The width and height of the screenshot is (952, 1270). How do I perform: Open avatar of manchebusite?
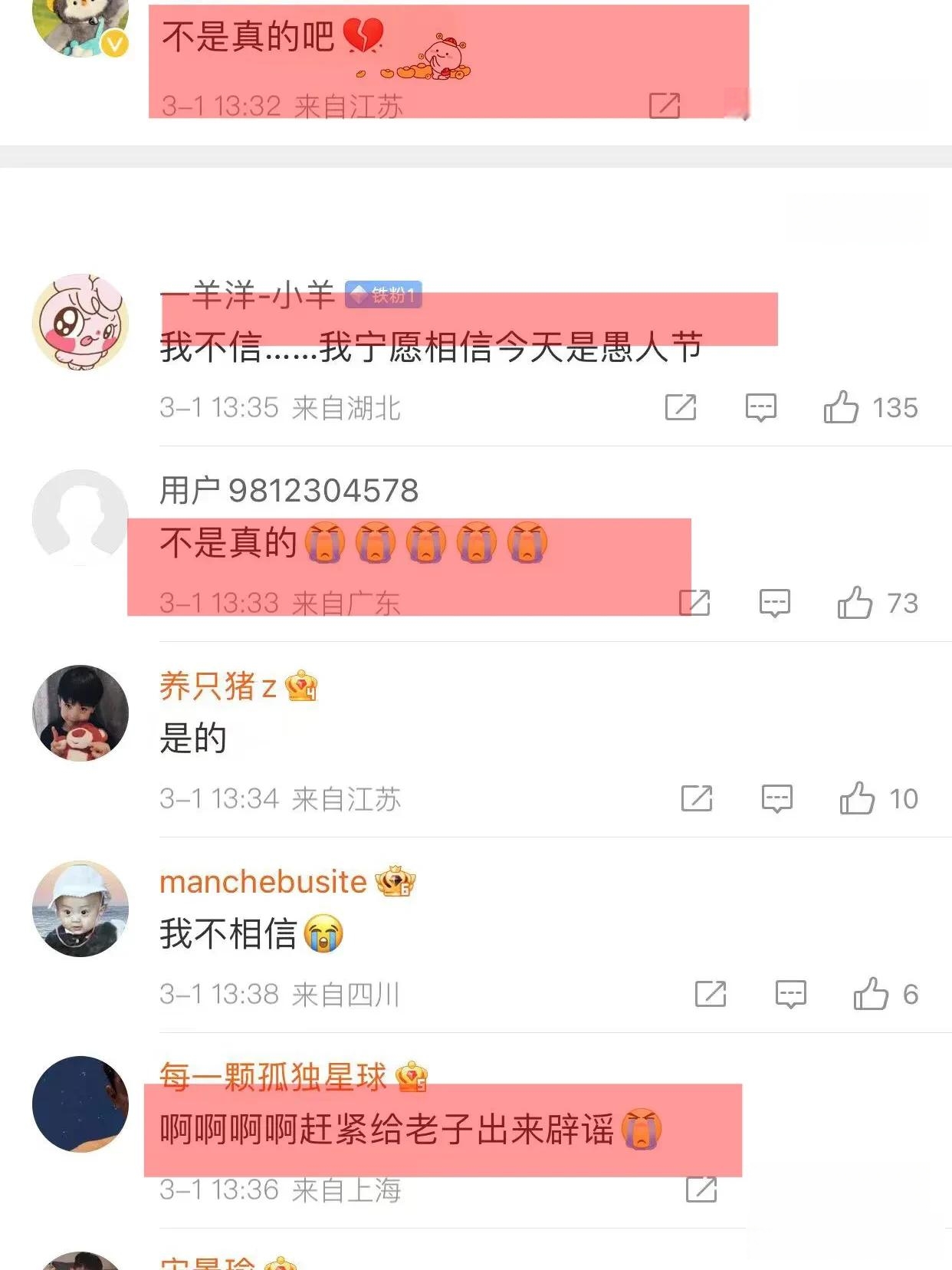coord(80,909)
